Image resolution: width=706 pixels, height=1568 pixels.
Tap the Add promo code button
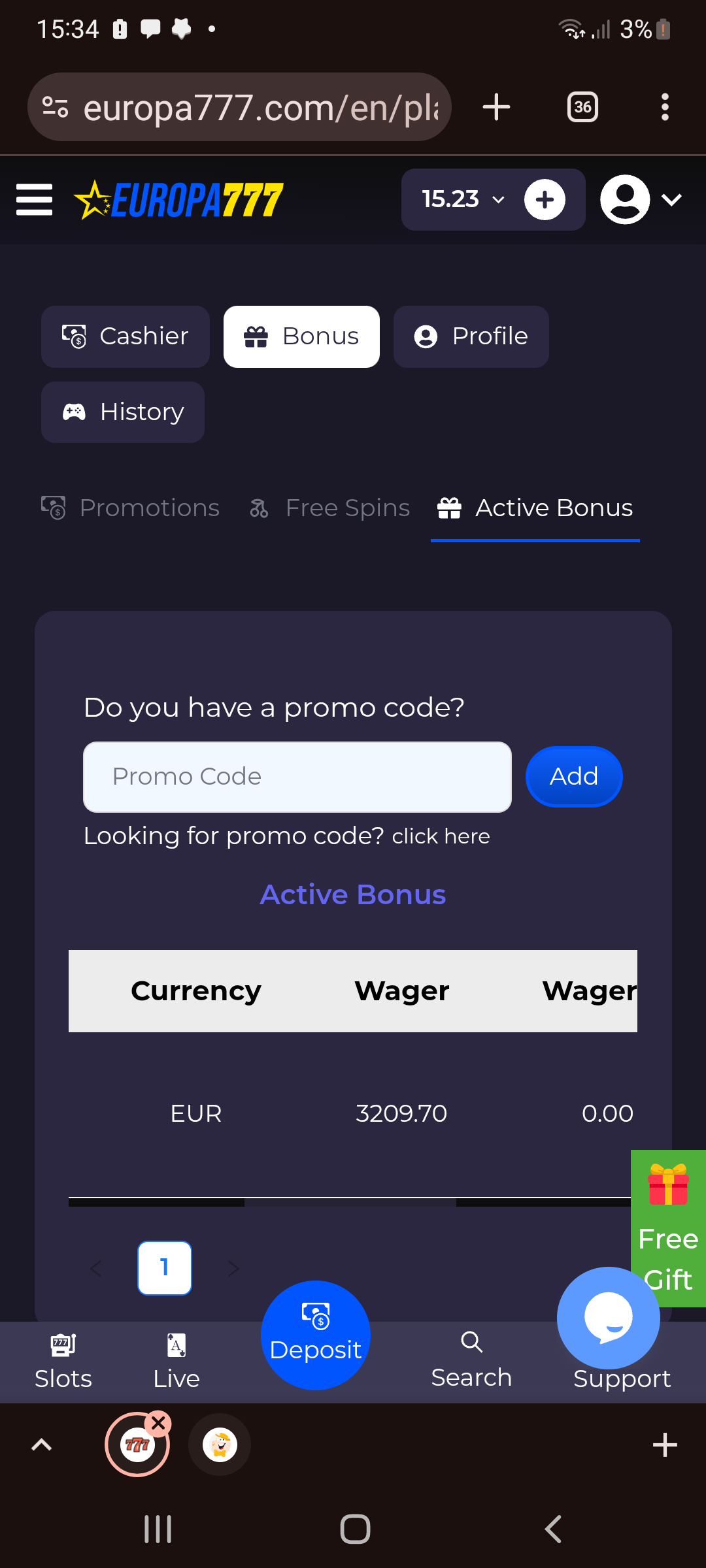pos(574,777)
